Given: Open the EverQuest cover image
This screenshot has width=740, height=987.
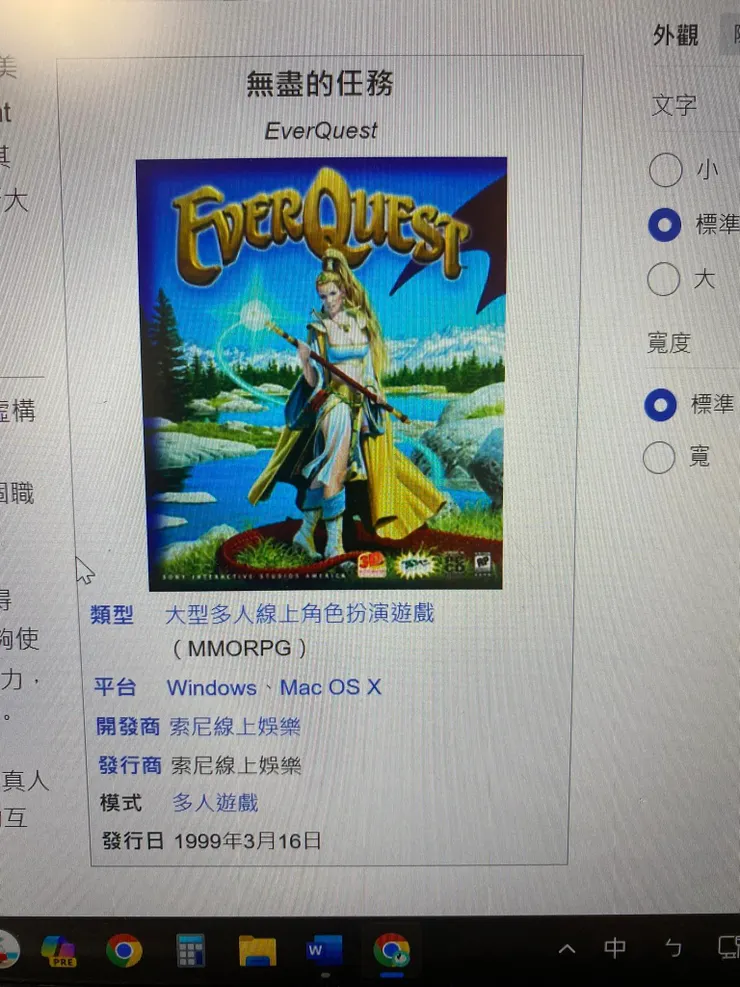Looking at the screenshot, I should [322, 373].
